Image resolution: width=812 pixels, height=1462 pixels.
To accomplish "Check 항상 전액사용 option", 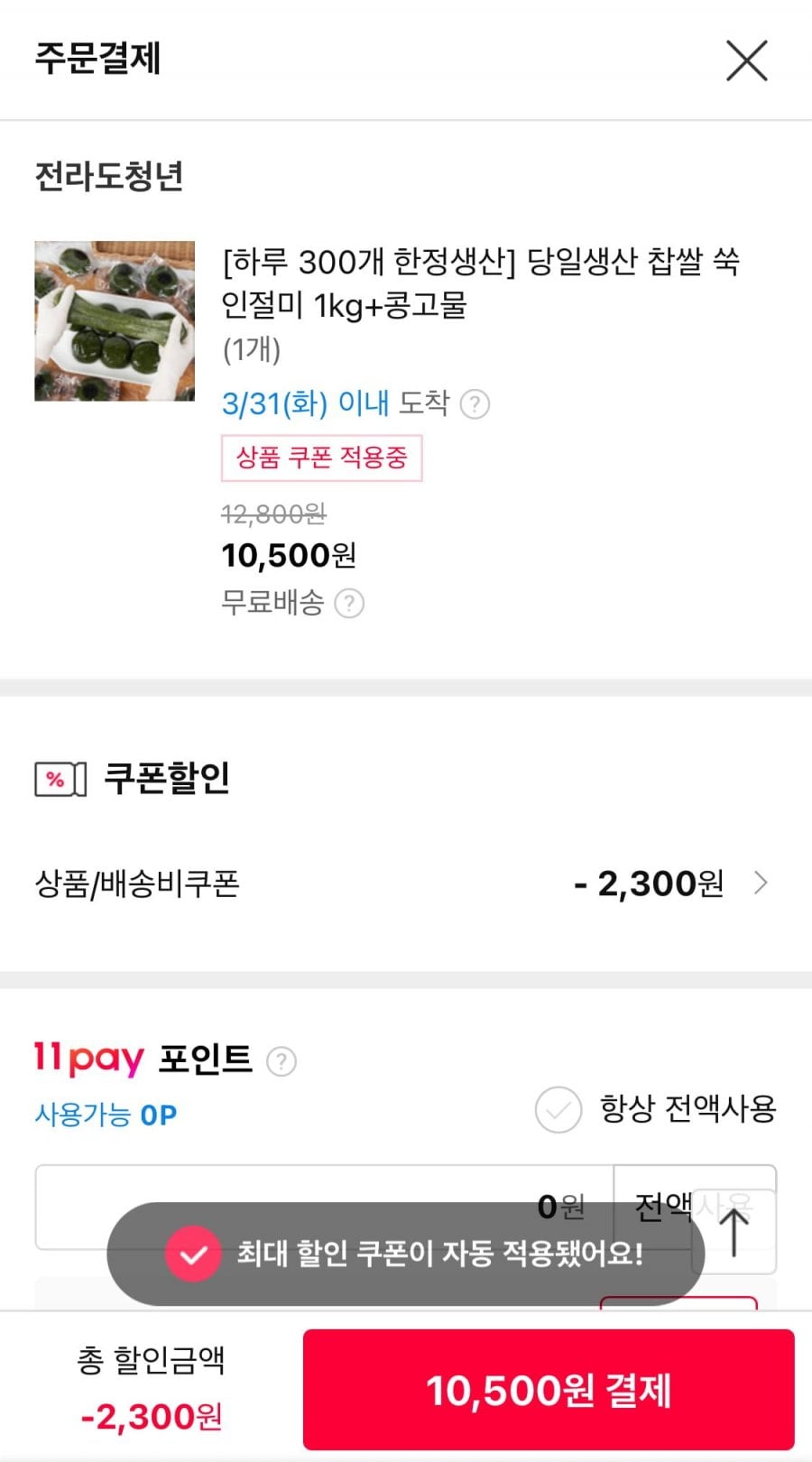I will [x=558, y=1109].
